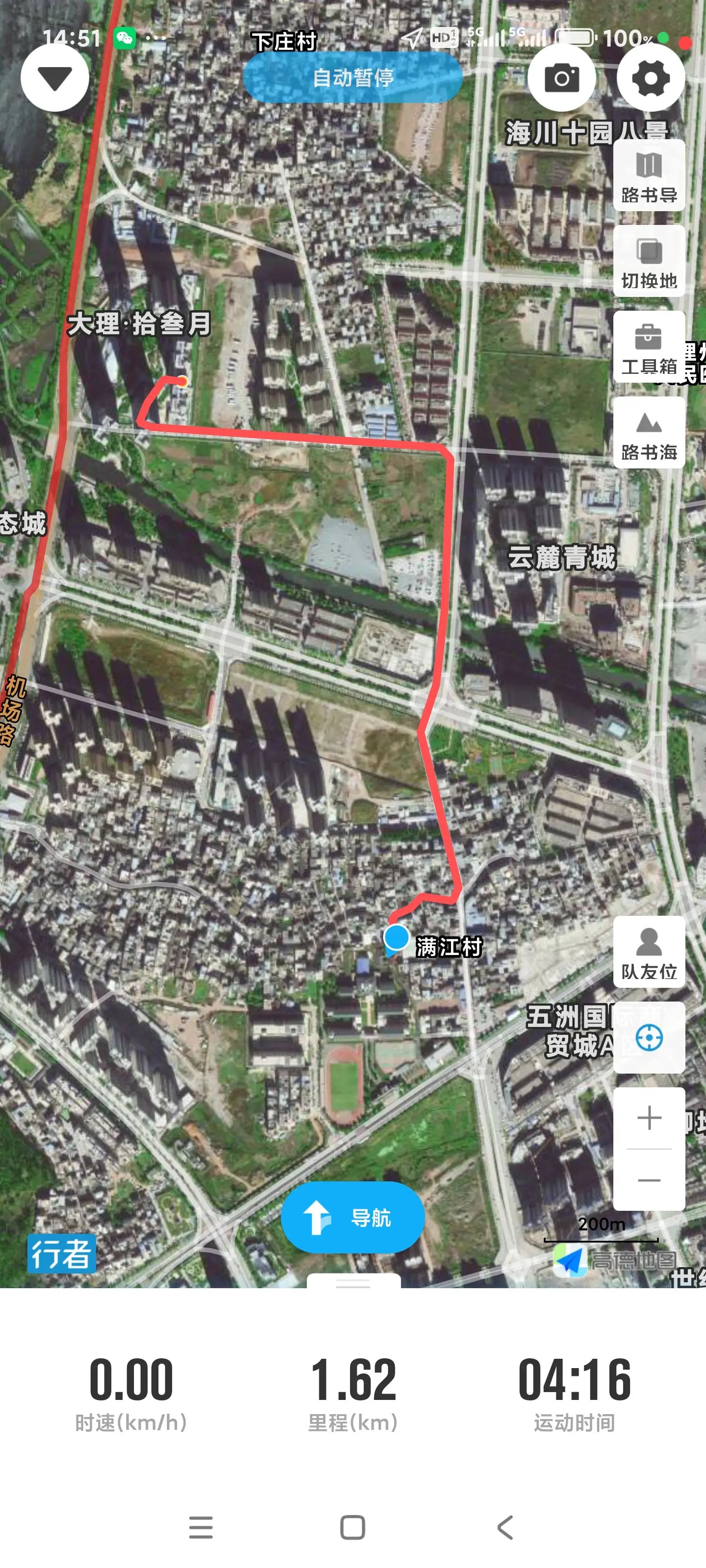Switch map type via 切换地
Image resolution: width=706 pixels, height=1568 pixels.
click(x=649, y=262)
